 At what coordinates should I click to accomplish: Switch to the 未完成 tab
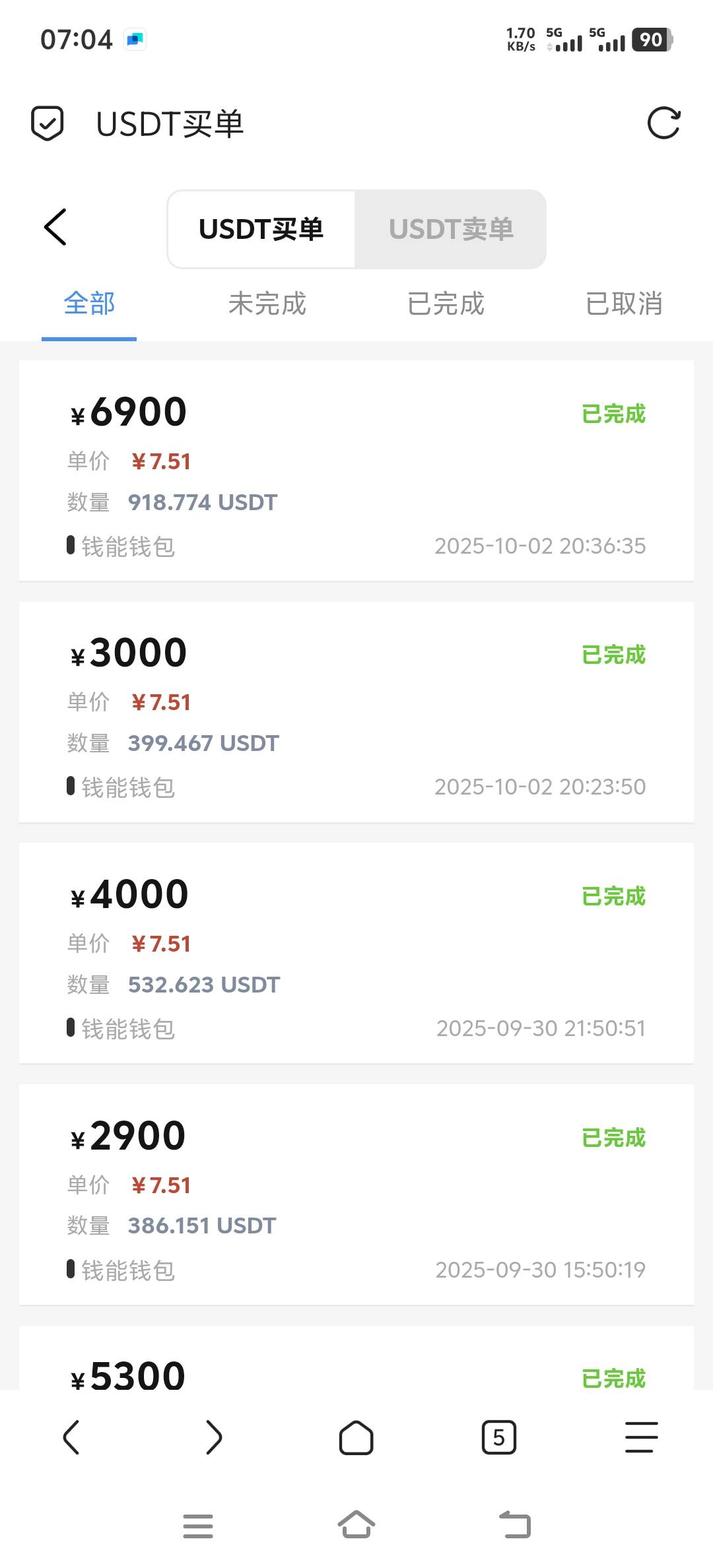click(x=267, y=305)
